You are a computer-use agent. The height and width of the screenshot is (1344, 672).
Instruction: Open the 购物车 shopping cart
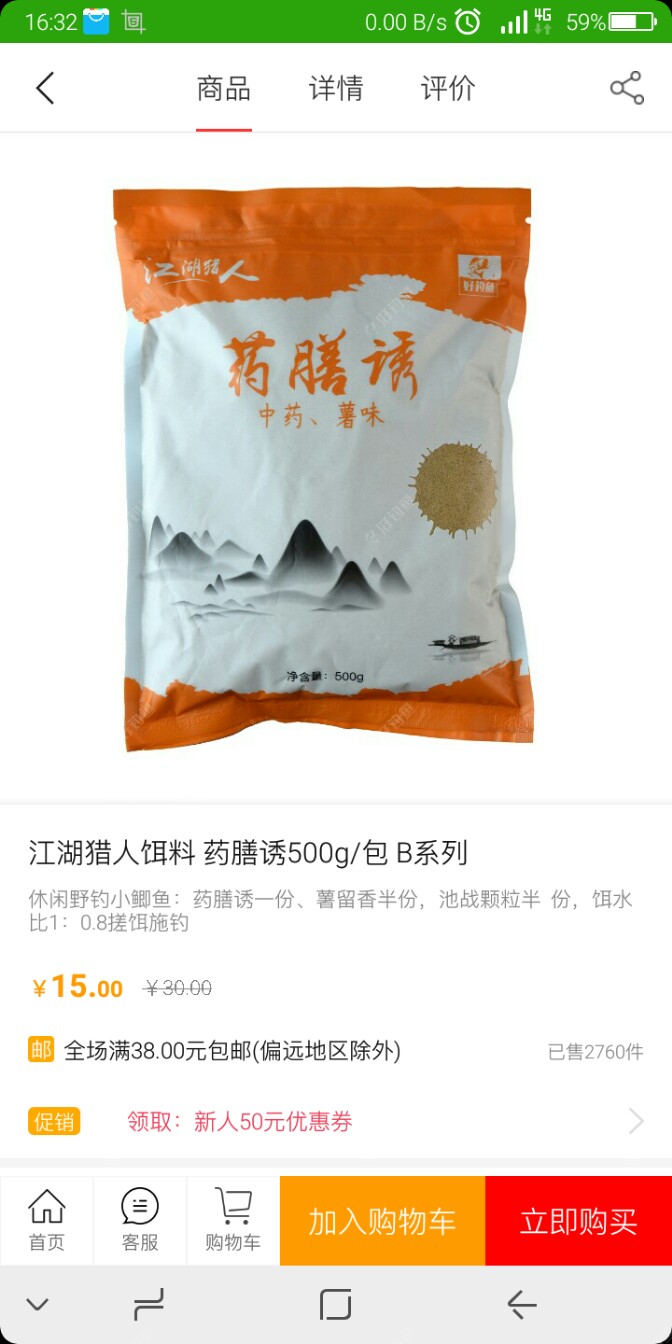[233, 1220]
